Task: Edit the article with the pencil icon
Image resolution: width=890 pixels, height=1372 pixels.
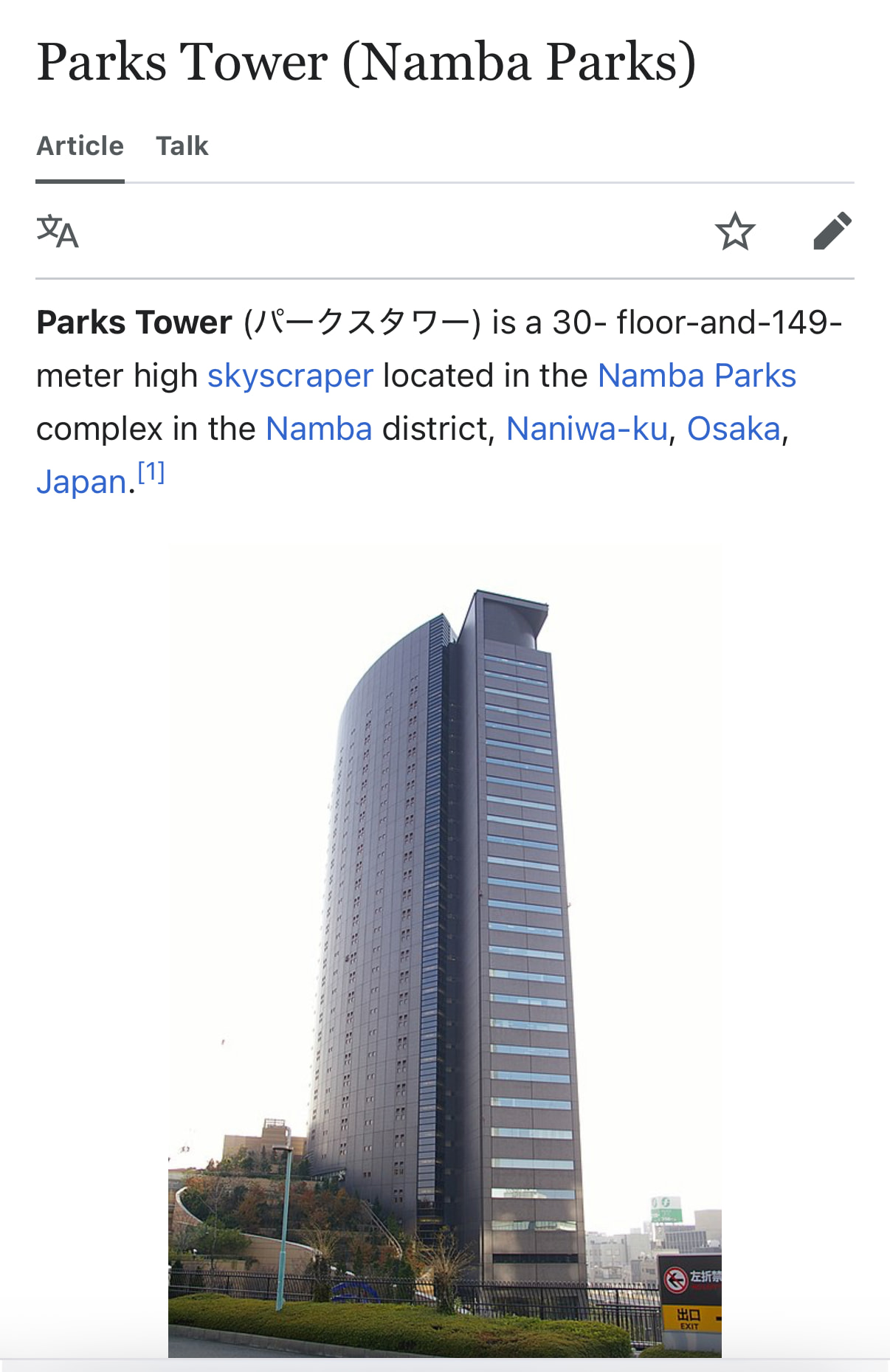Action: pos(832,232)
